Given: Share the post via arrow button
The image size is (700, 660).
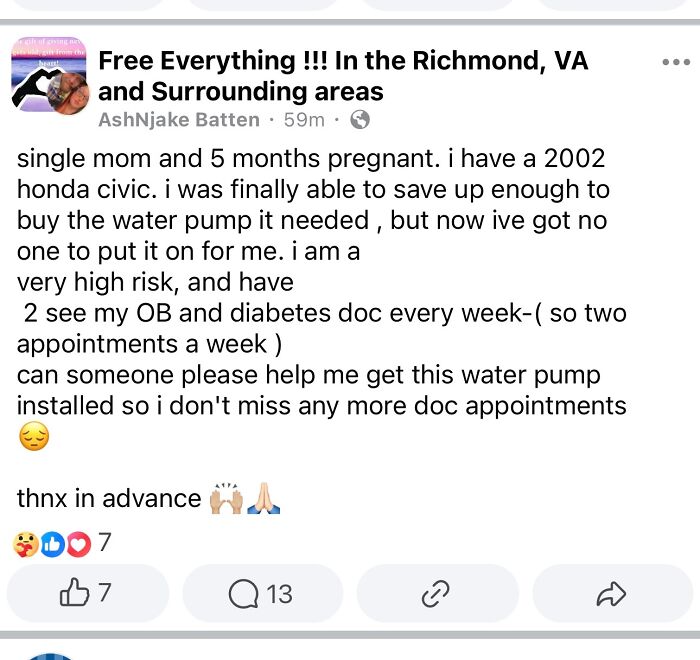Looking at the screenshot, I should pos(610,594).
